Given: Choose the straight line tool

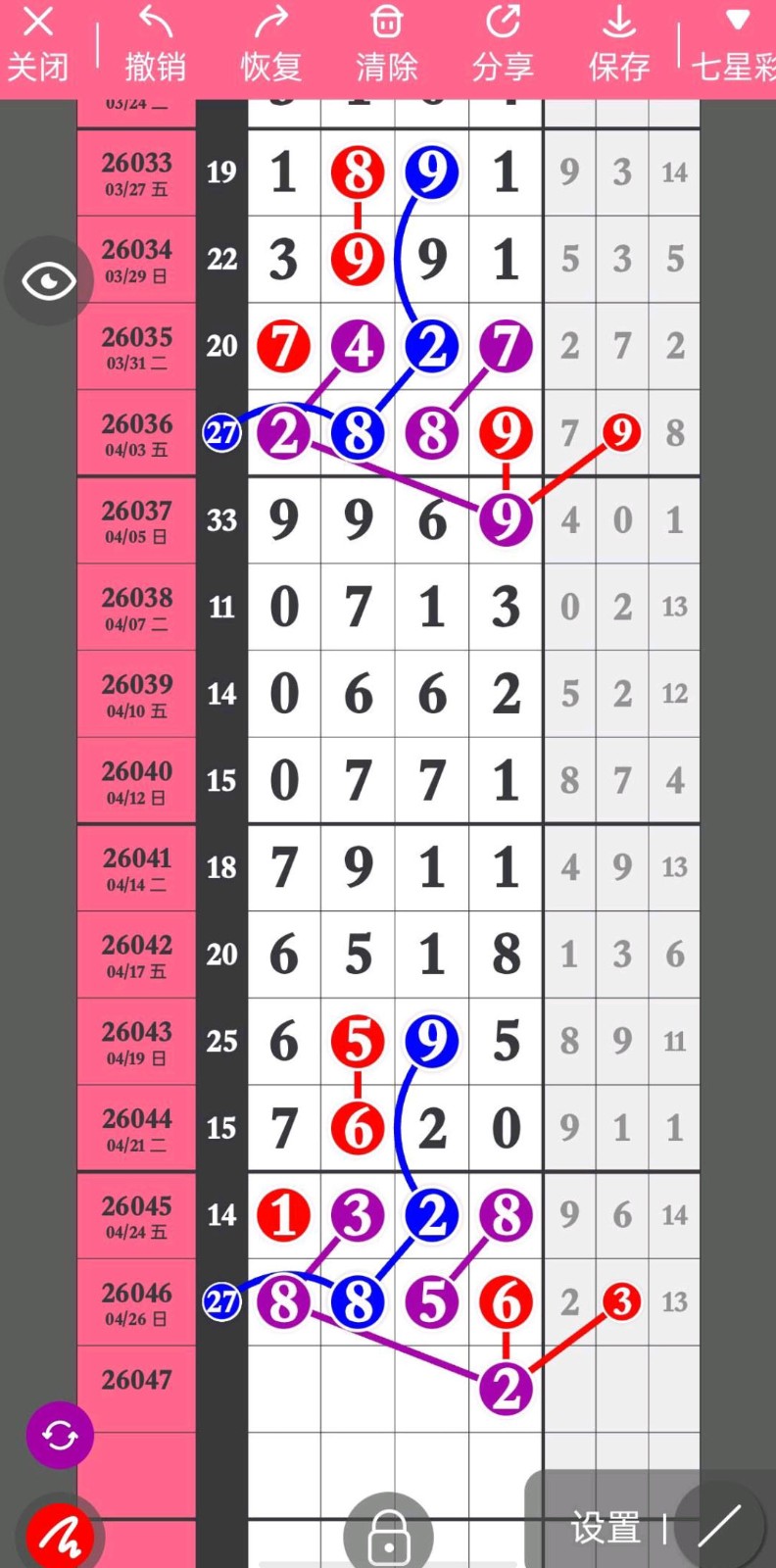Looking at the screenshot, I should [x=720, y=1528].
